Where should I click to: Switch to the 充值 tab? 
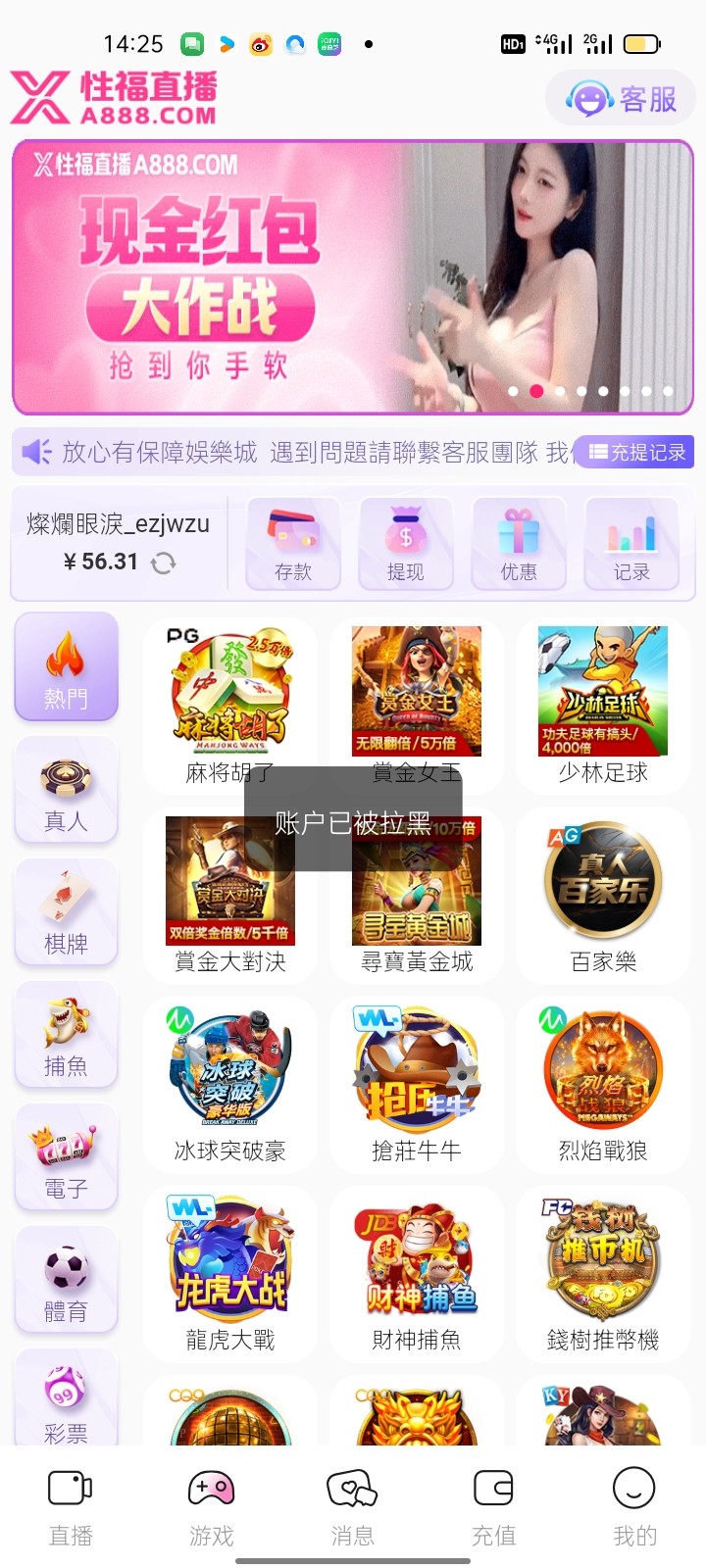point(493,1506)
